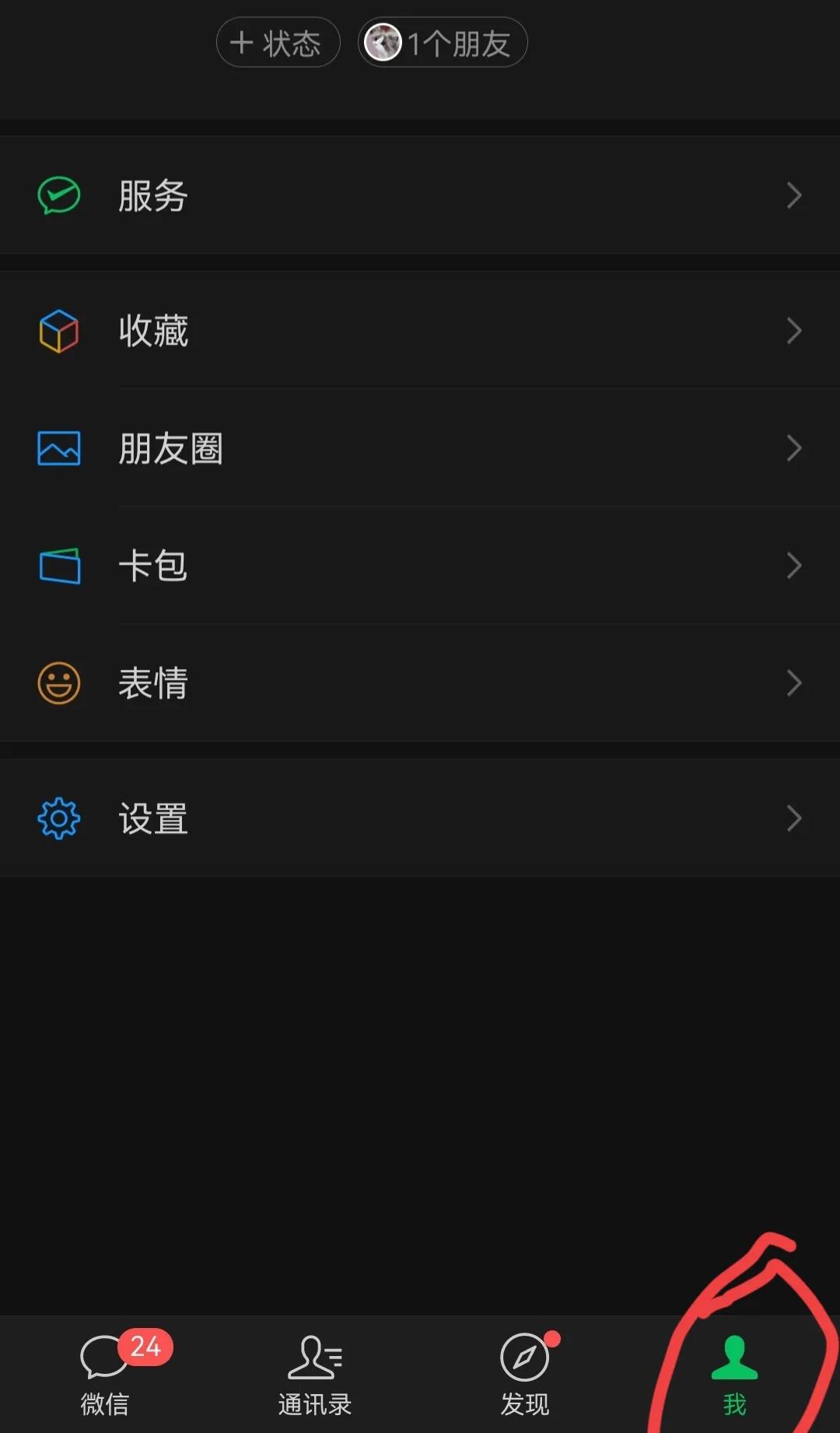Expand the 收藏 row chevron
Image resolution: width=840 pixels, height=1433 pixels.
[x=794, y=331]
